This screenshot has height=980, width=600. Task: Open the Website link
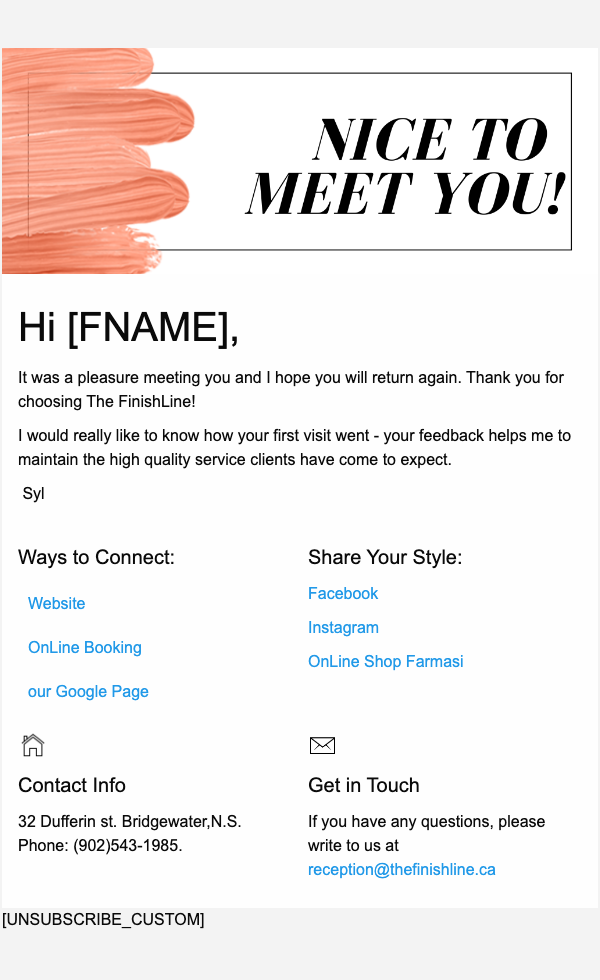(56, 603)
